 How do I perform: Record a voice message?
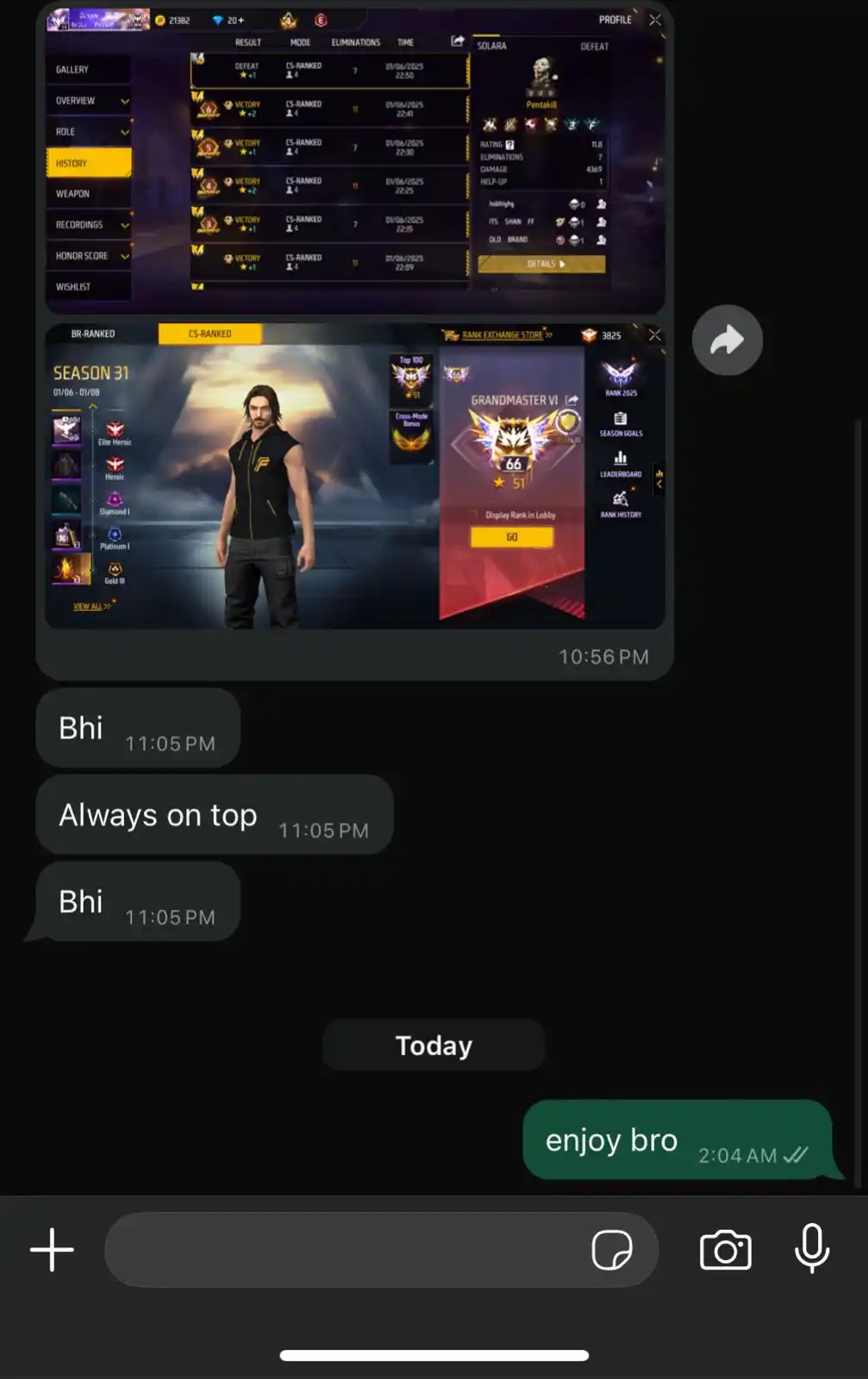pos(811,1248)
